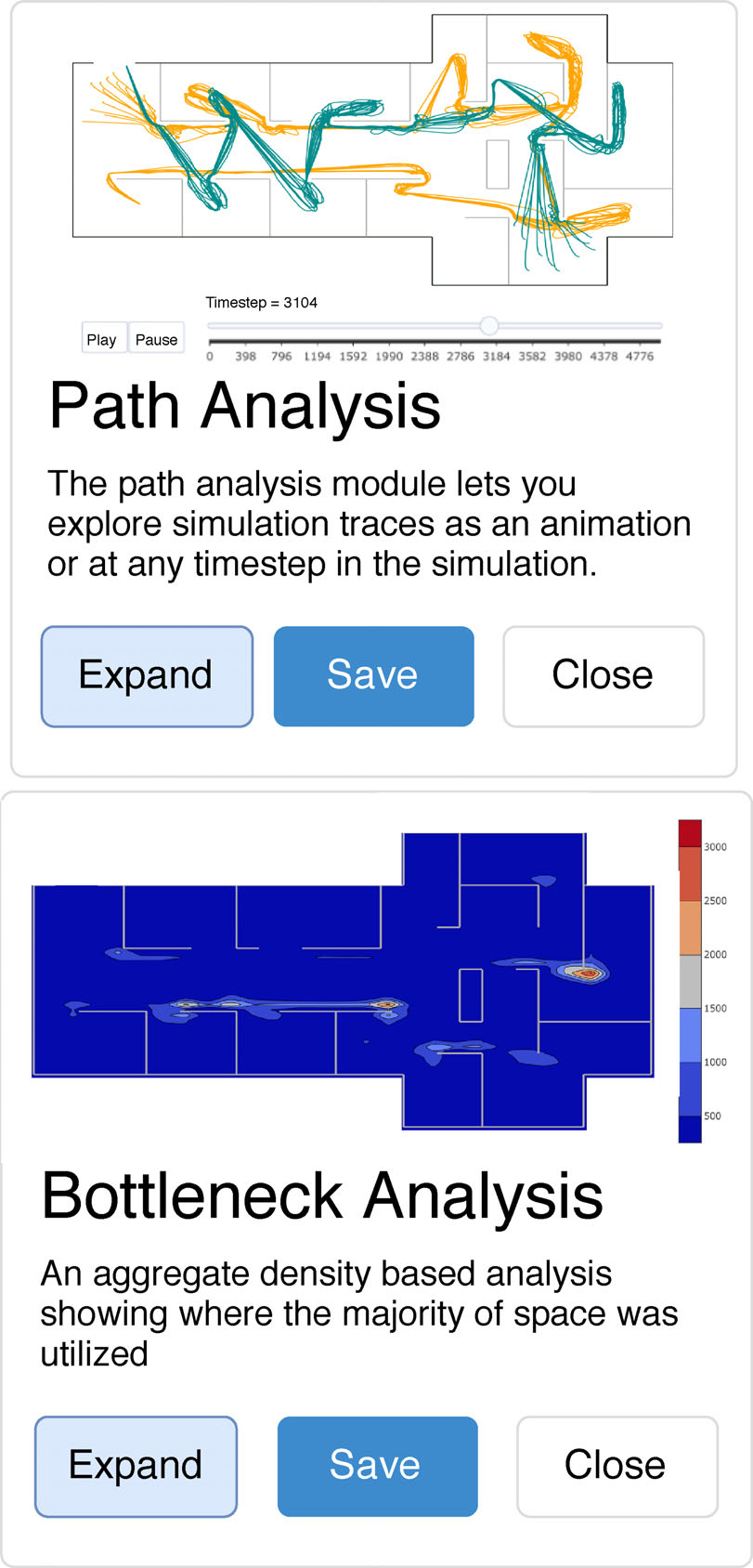Save the Bottleneck Analysis result
The image size is (753, 1568).
(377, 1466)
